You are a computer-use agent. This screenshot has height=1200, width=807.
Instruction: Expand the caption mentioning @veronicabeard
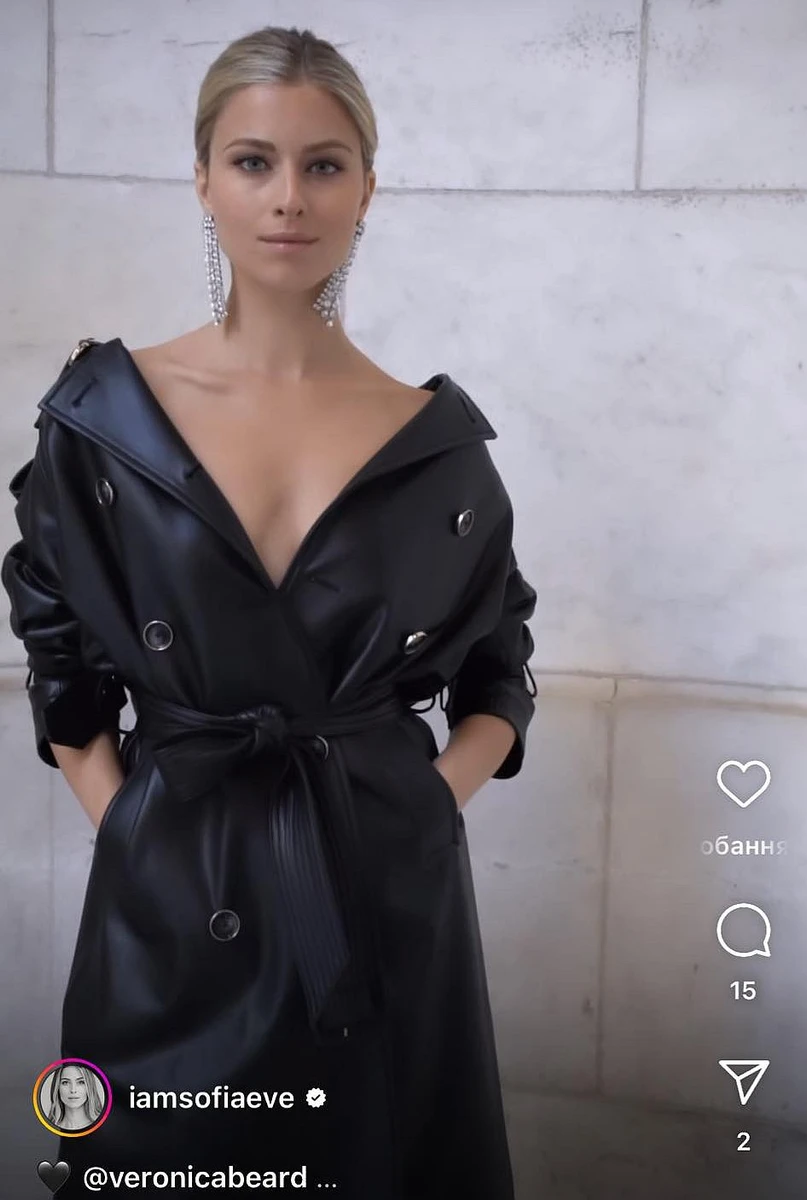click(x=326, y=1177)
